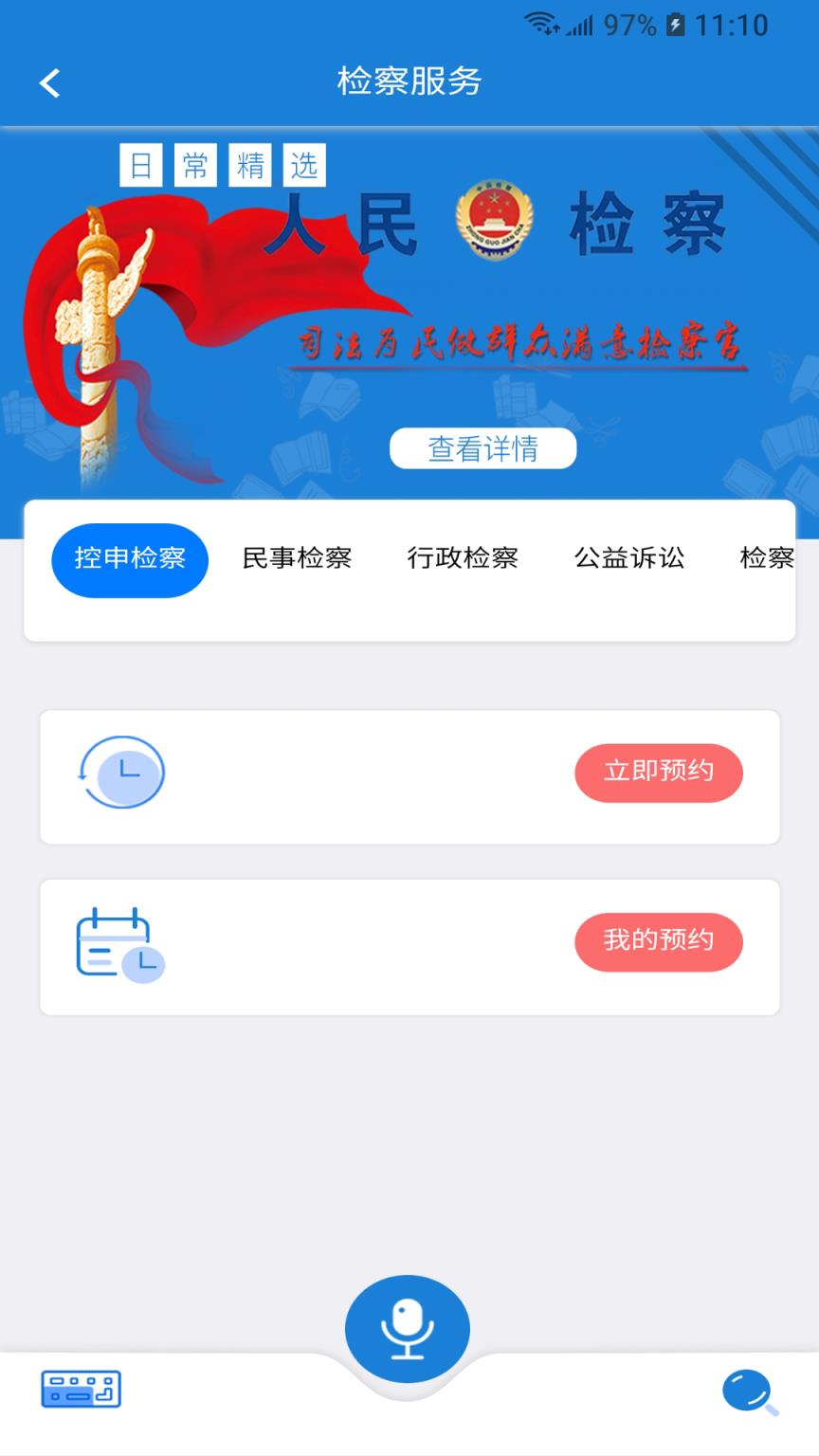
Task: Tap the back arrow in the title bar
Action: 48,83
